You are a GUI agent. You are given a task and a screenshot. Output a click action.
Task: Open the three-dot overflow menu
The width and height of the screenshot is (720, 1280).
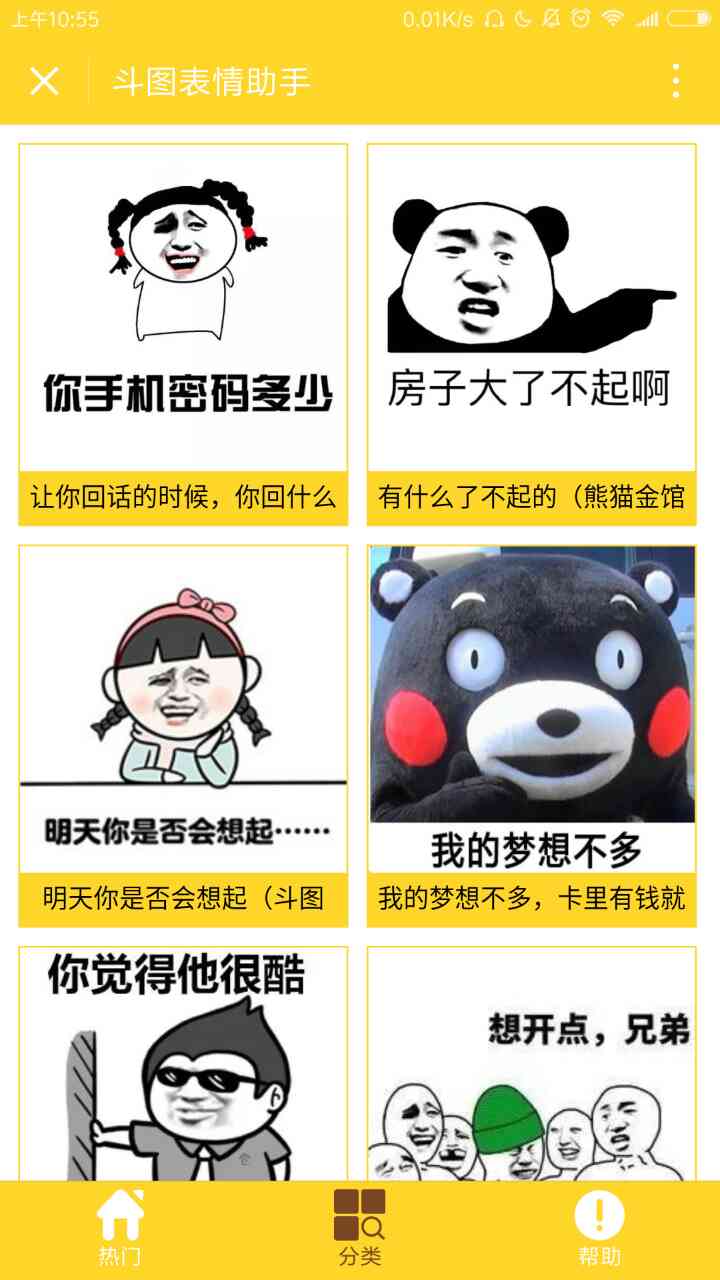pos(676,81)
